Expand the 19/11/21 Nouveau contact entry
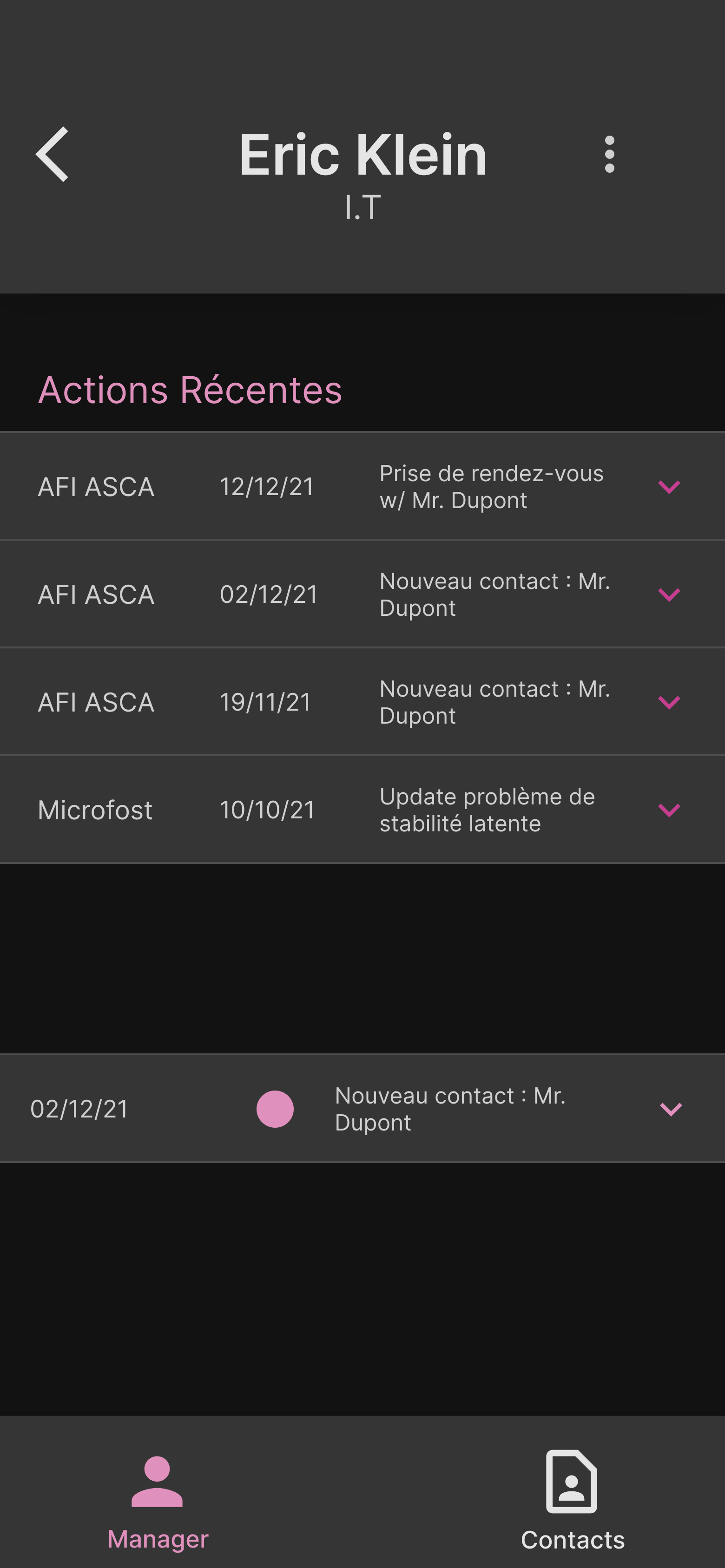 (669, 702)
